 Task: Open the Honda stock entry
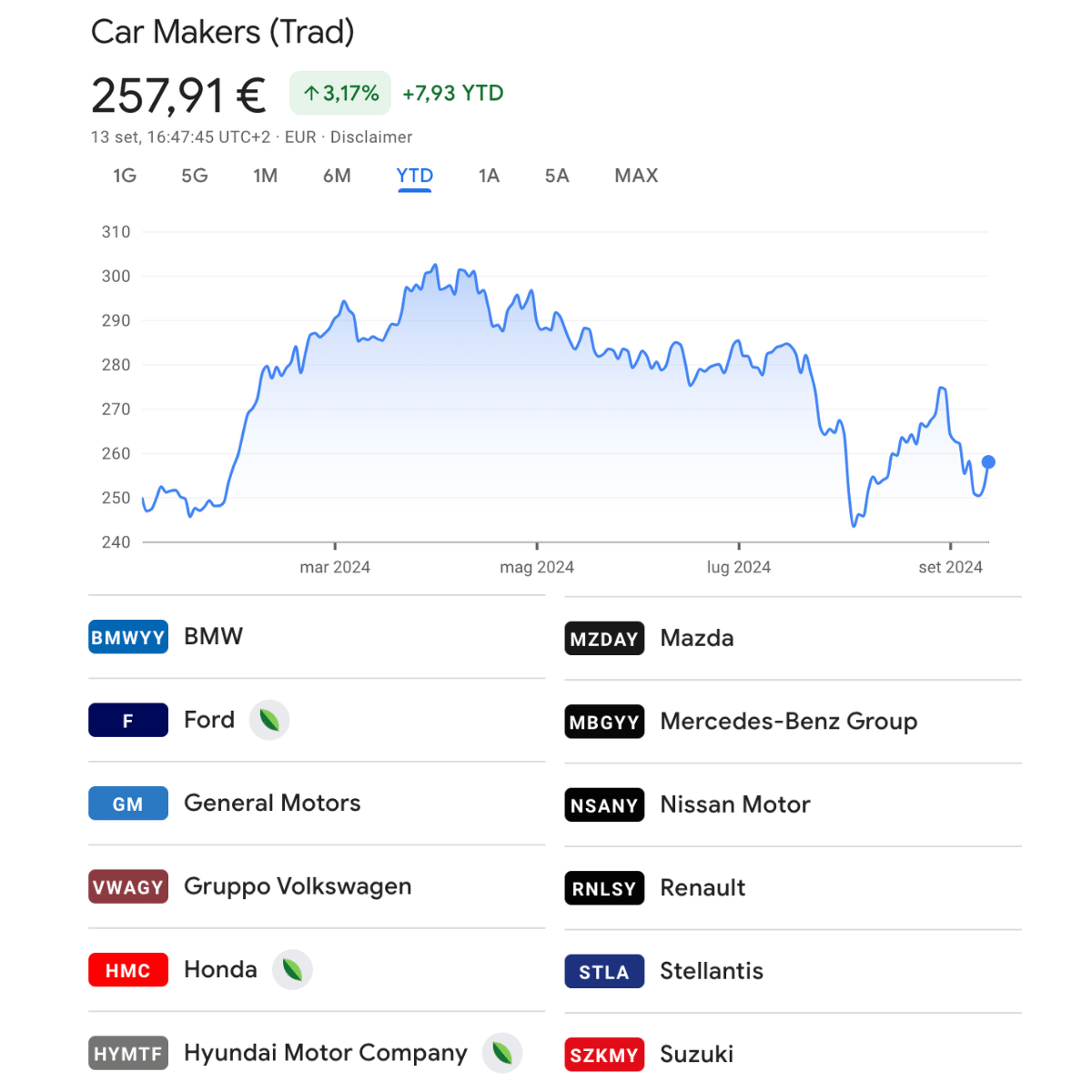coord(317,970)
